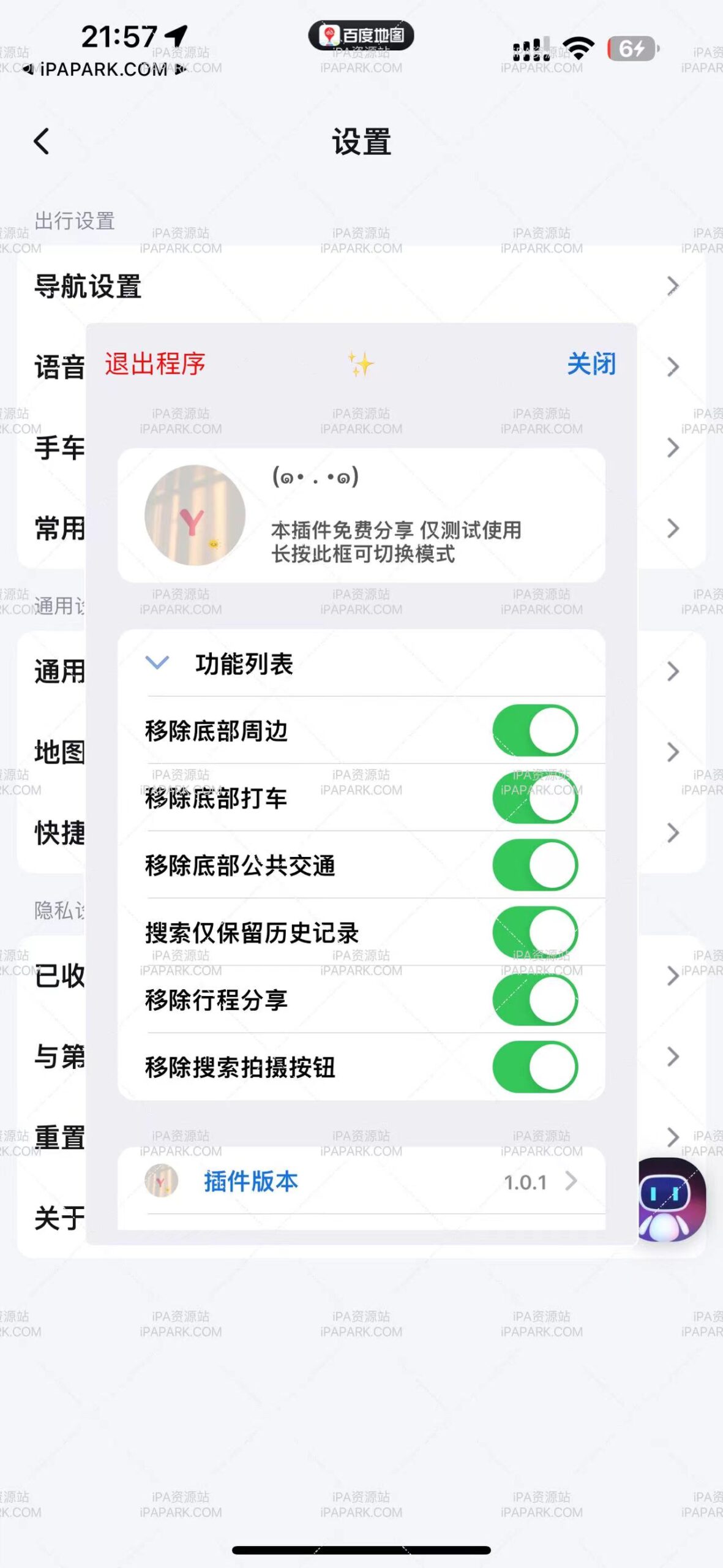
Task: Tap the small avatar beside 插件版本
Action: click(x=162, y=1182)
